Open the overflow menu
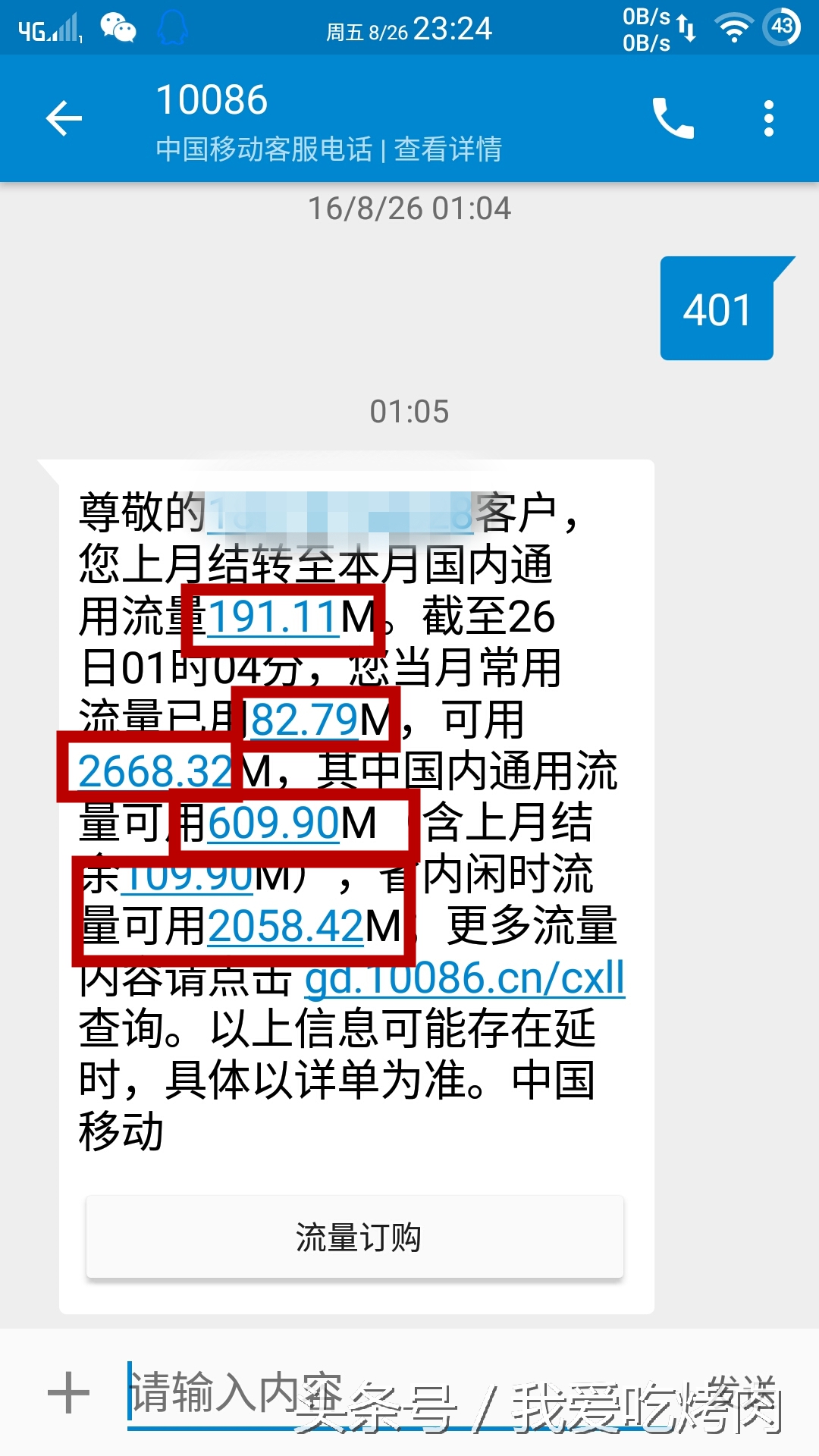The image size is (819, 1456). [768, 119]
